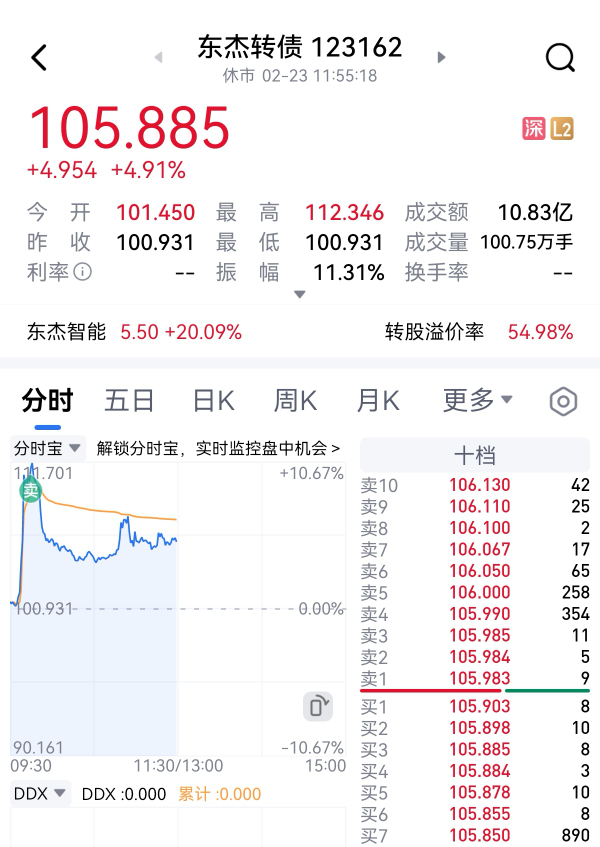Image resolution: width=600 pixels, height=847 pixels.
Task: Tap the 十档 order book header
Action: 475,456
